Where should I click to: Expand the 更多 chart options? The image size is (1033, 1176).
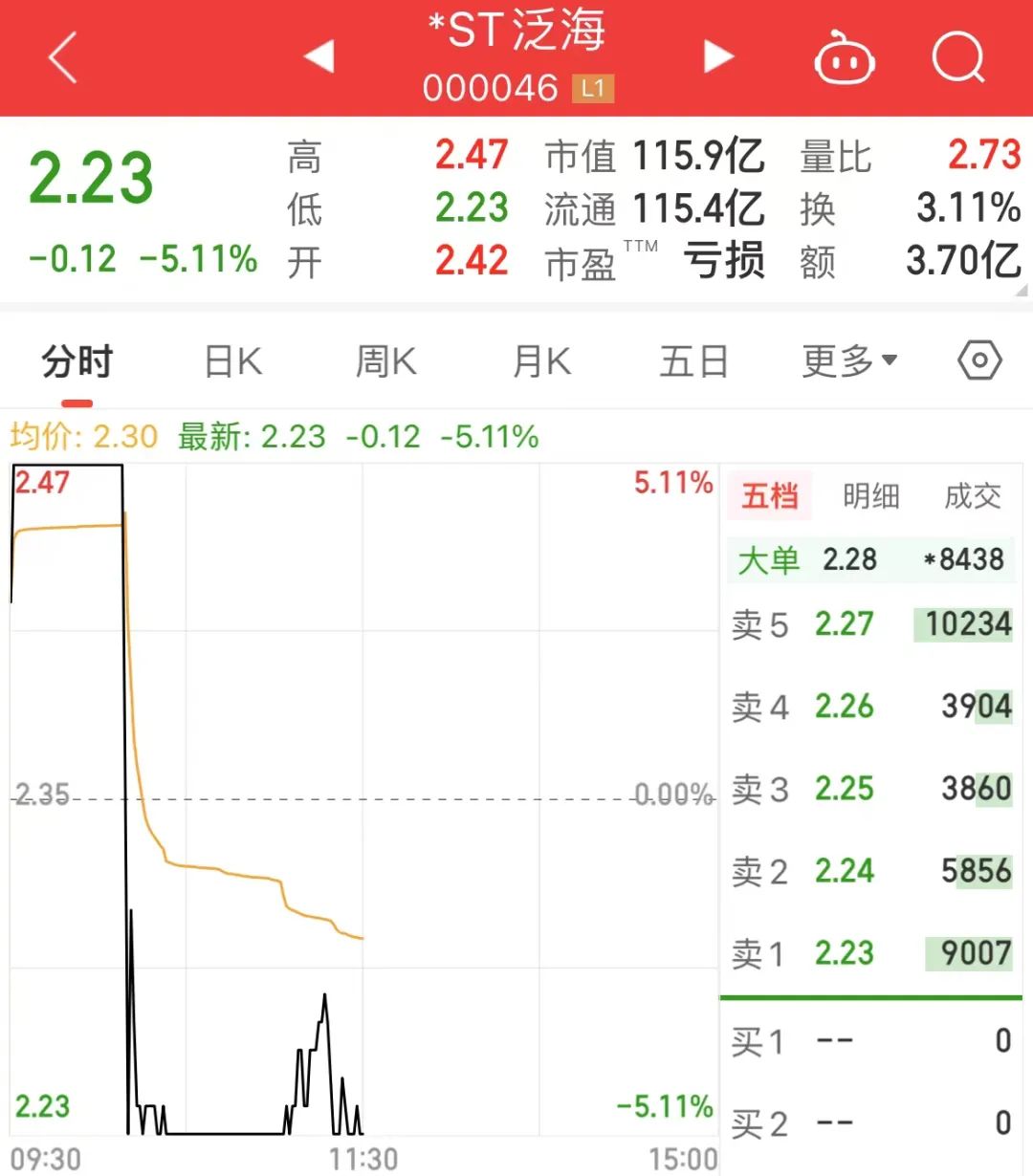(x=849, y=361)
